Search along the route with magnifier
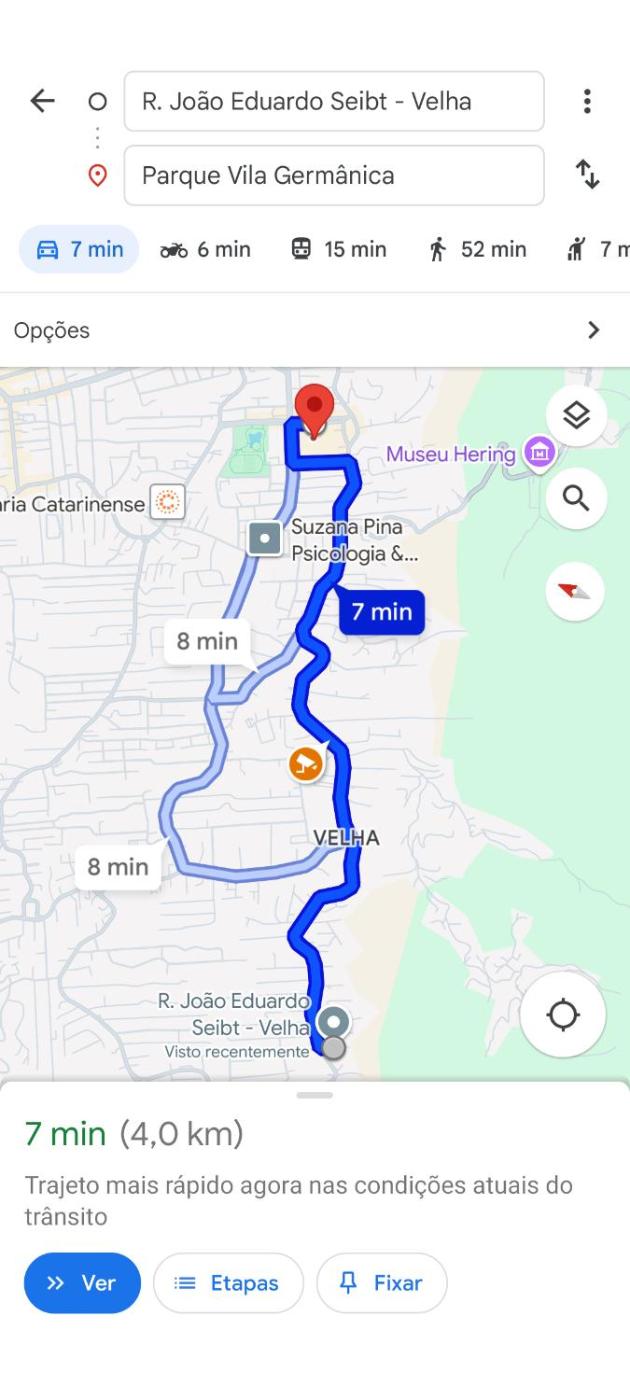The image size is (630, 1400). (576, 498)
